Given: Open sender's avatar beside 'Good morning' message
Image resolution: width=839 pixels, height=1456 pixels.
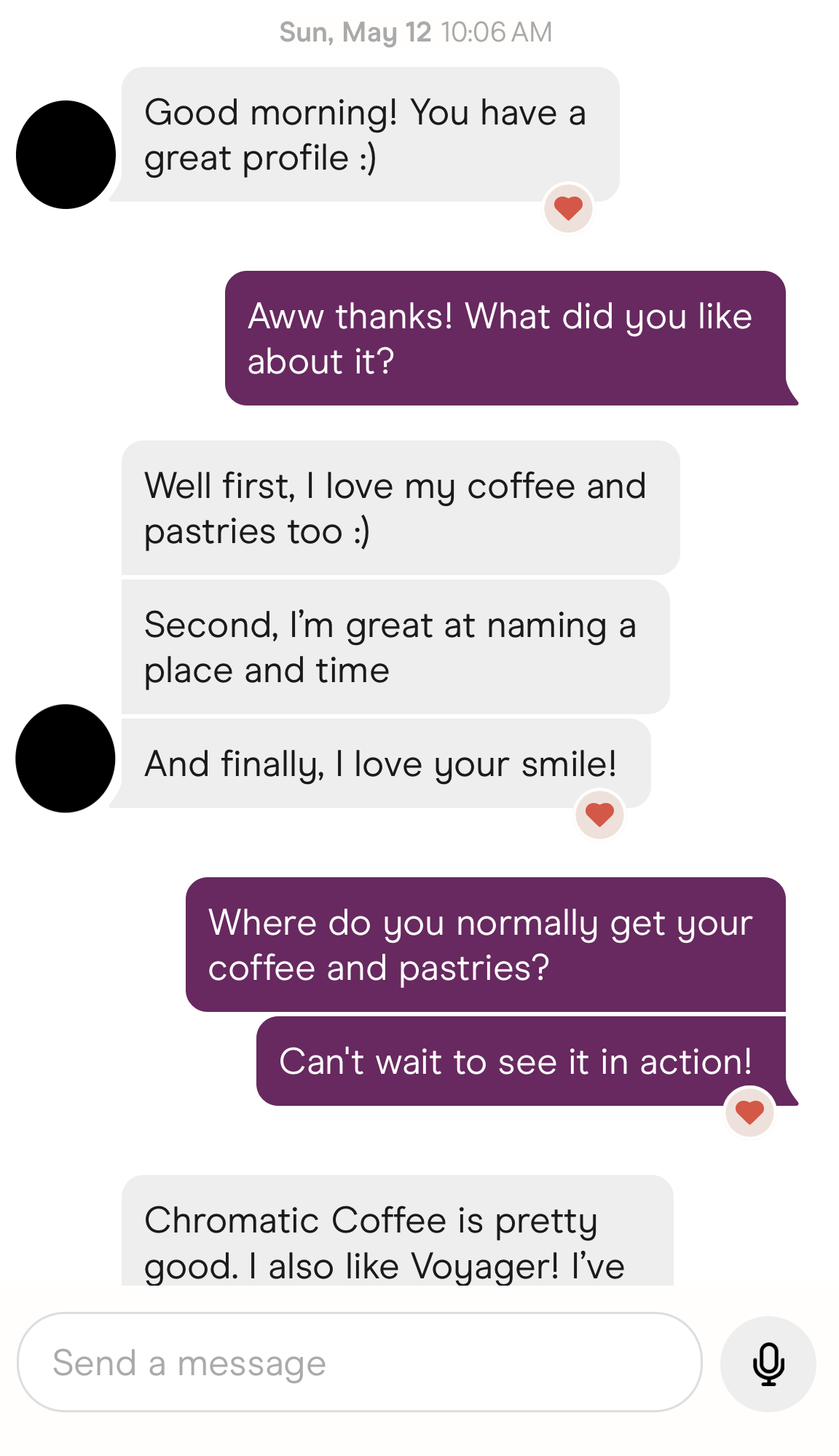Looking at the screenshot, I should 66,154.
